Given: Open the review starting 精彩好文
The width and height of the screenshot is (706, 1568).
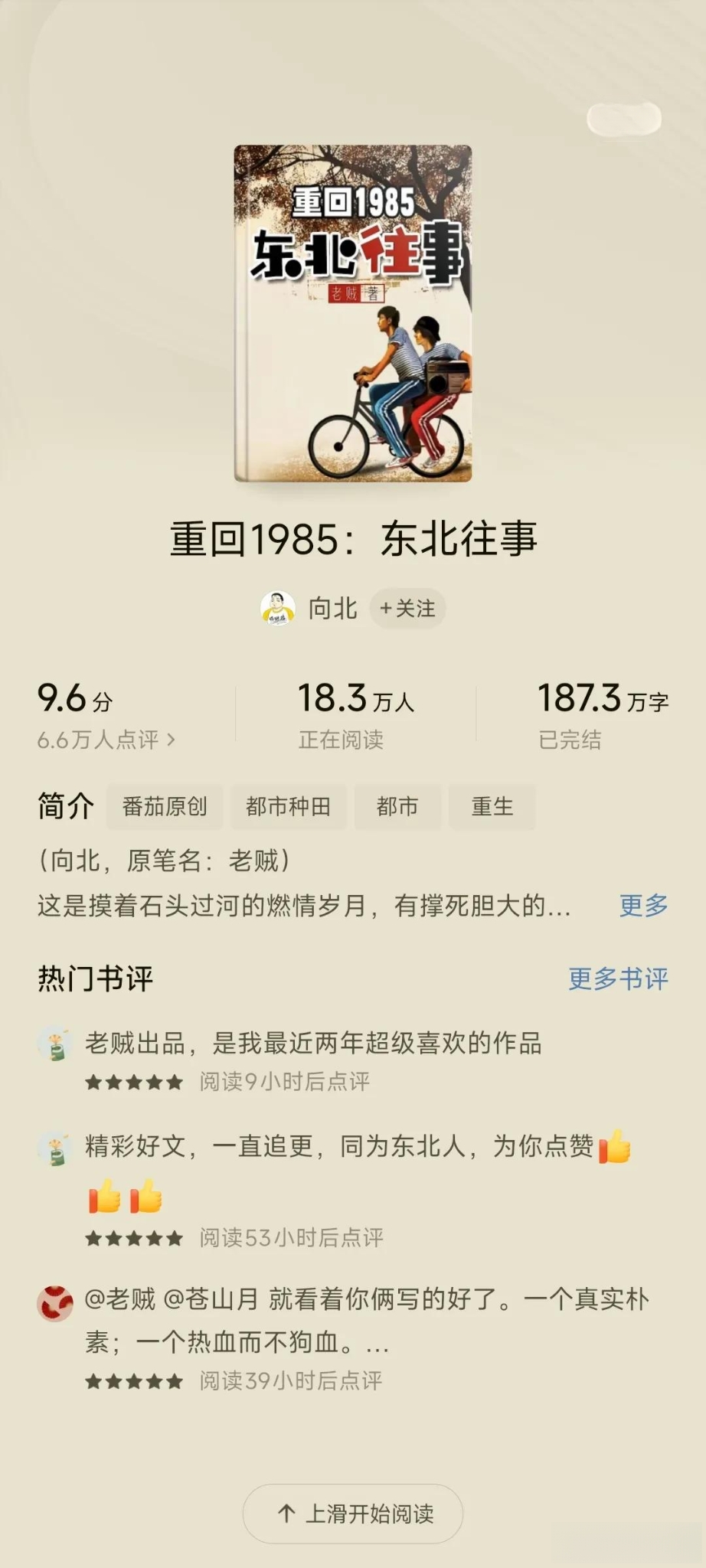Looking at the screenshot, I should click(x=338, y=1147).
